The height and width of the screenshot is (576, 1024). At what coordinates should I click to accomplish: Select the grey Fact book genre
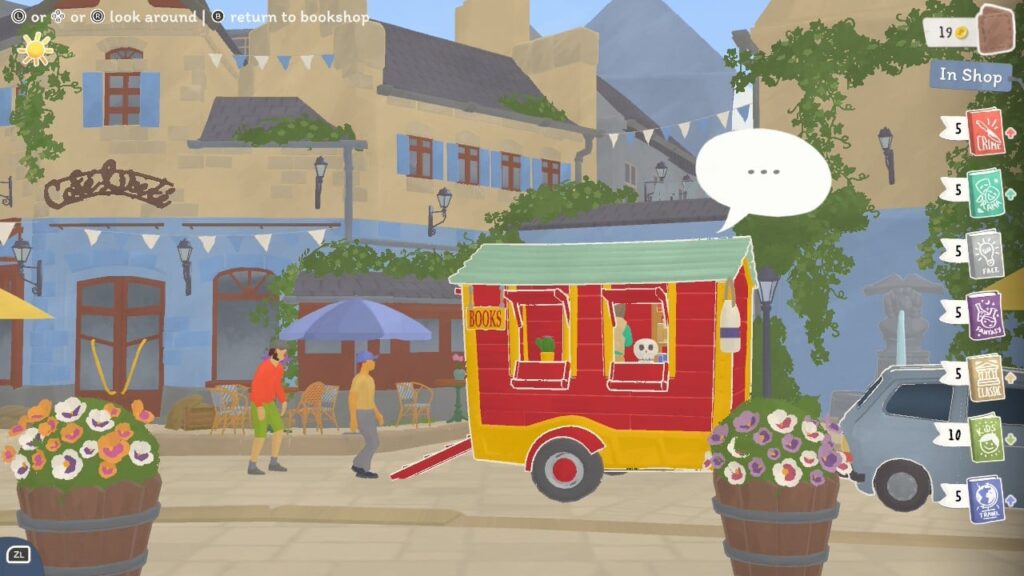(x=984, y=254)
